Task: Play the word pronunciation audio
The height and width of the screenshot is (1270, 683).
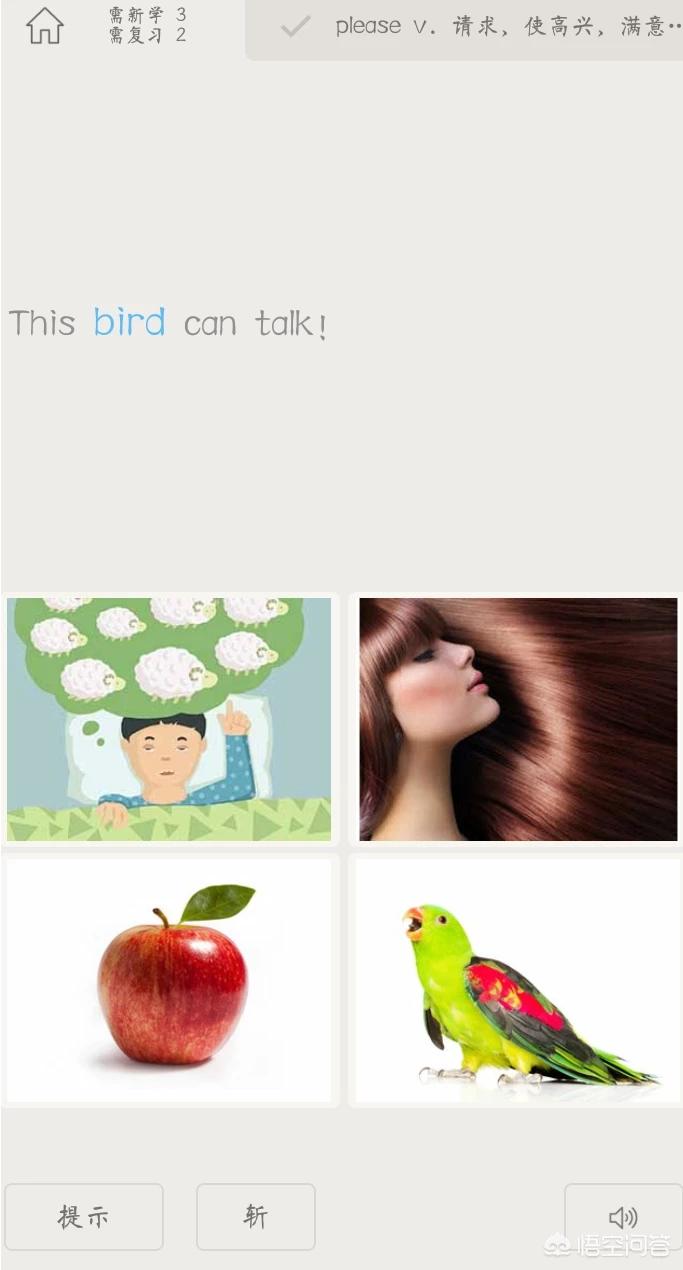Action: click(x=622, y=1216)
